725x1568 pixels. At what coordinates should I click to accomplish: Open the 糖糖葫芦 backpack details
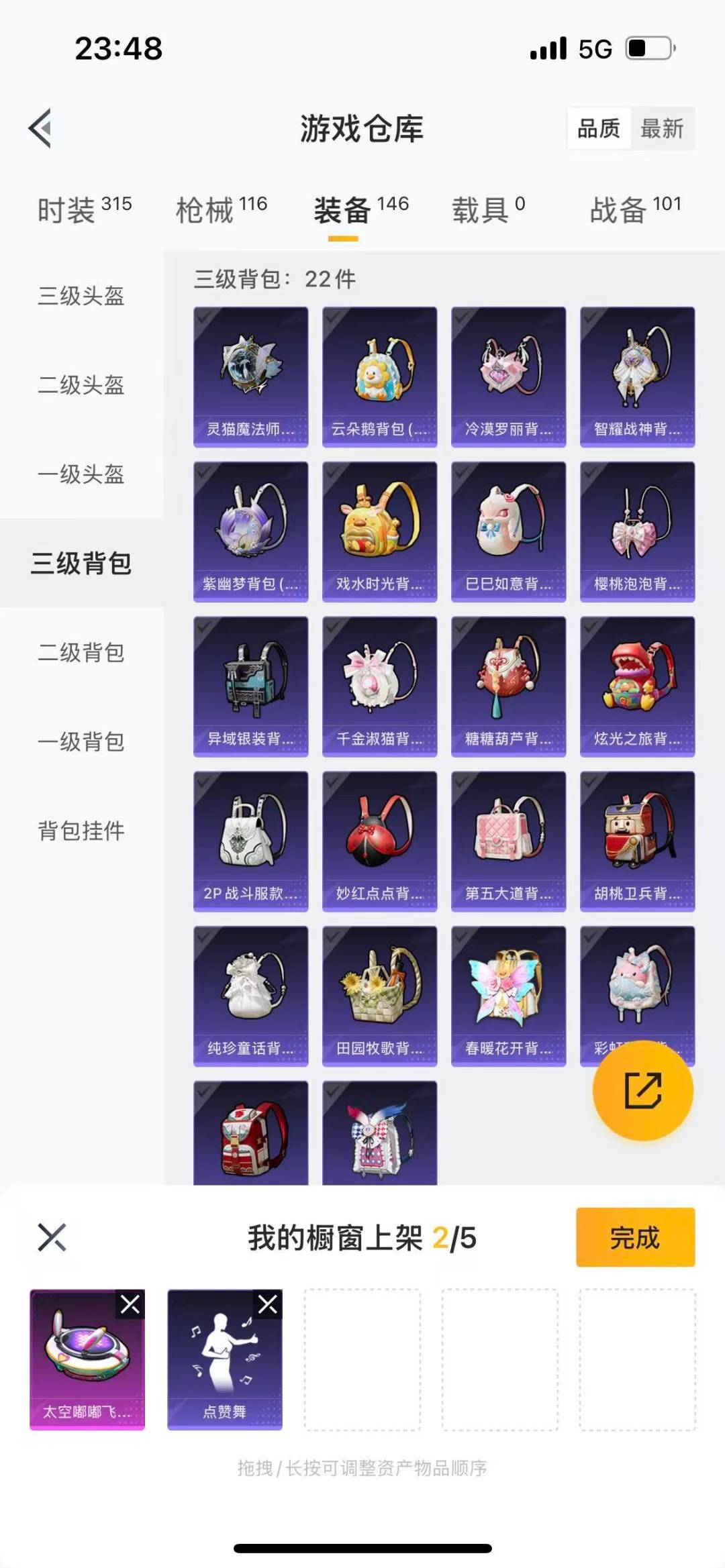click(509, 684)
